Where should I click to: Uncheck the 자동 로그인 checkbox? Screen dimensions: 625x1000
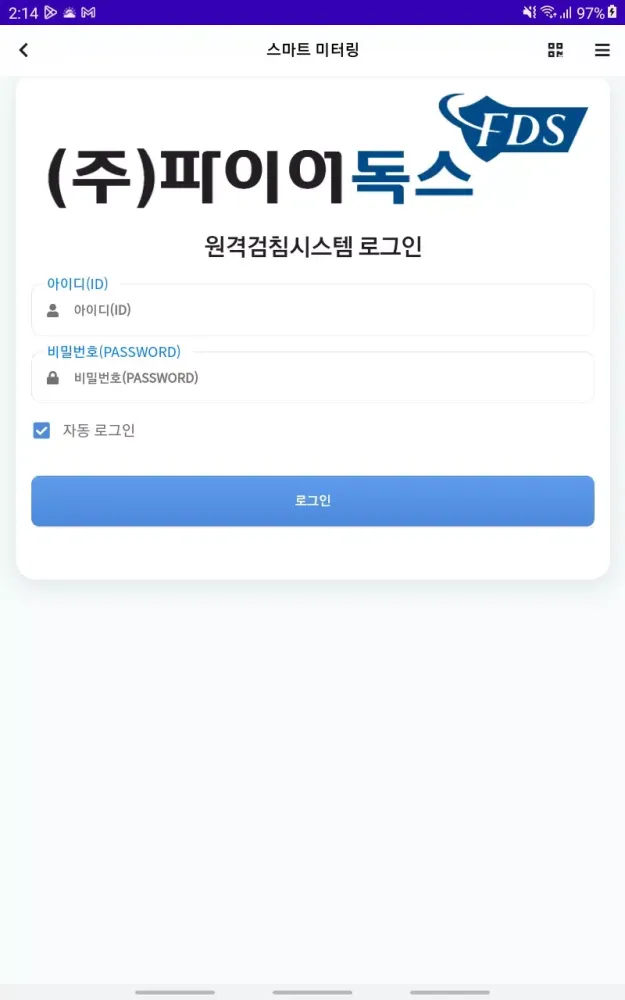pos(42,431)
